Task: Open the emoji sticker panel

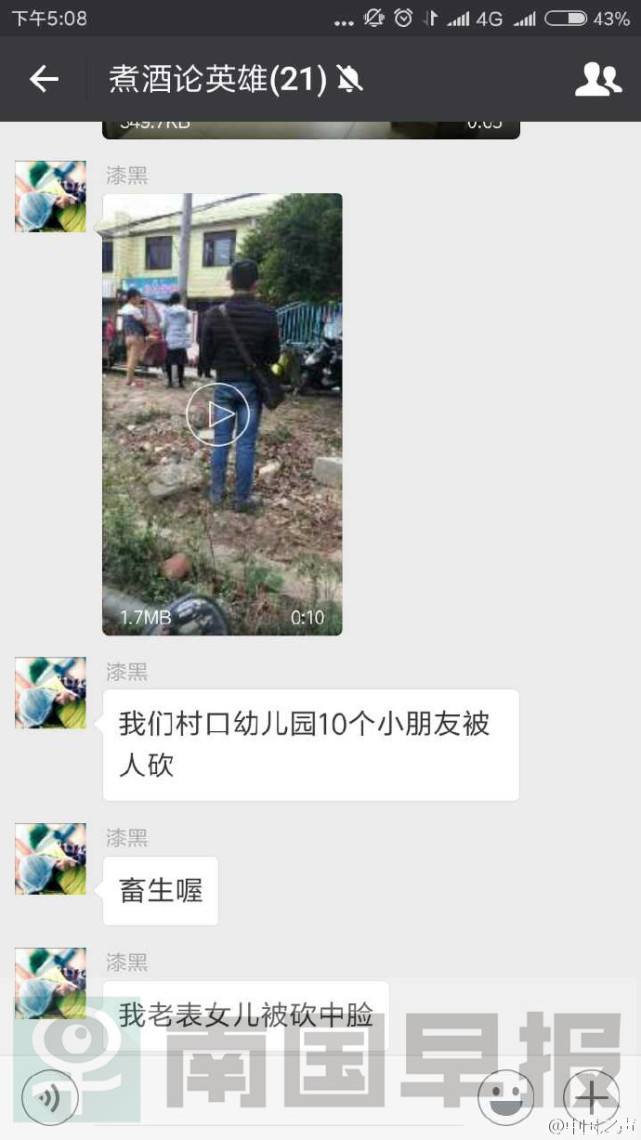Action: pos(505,1097)
